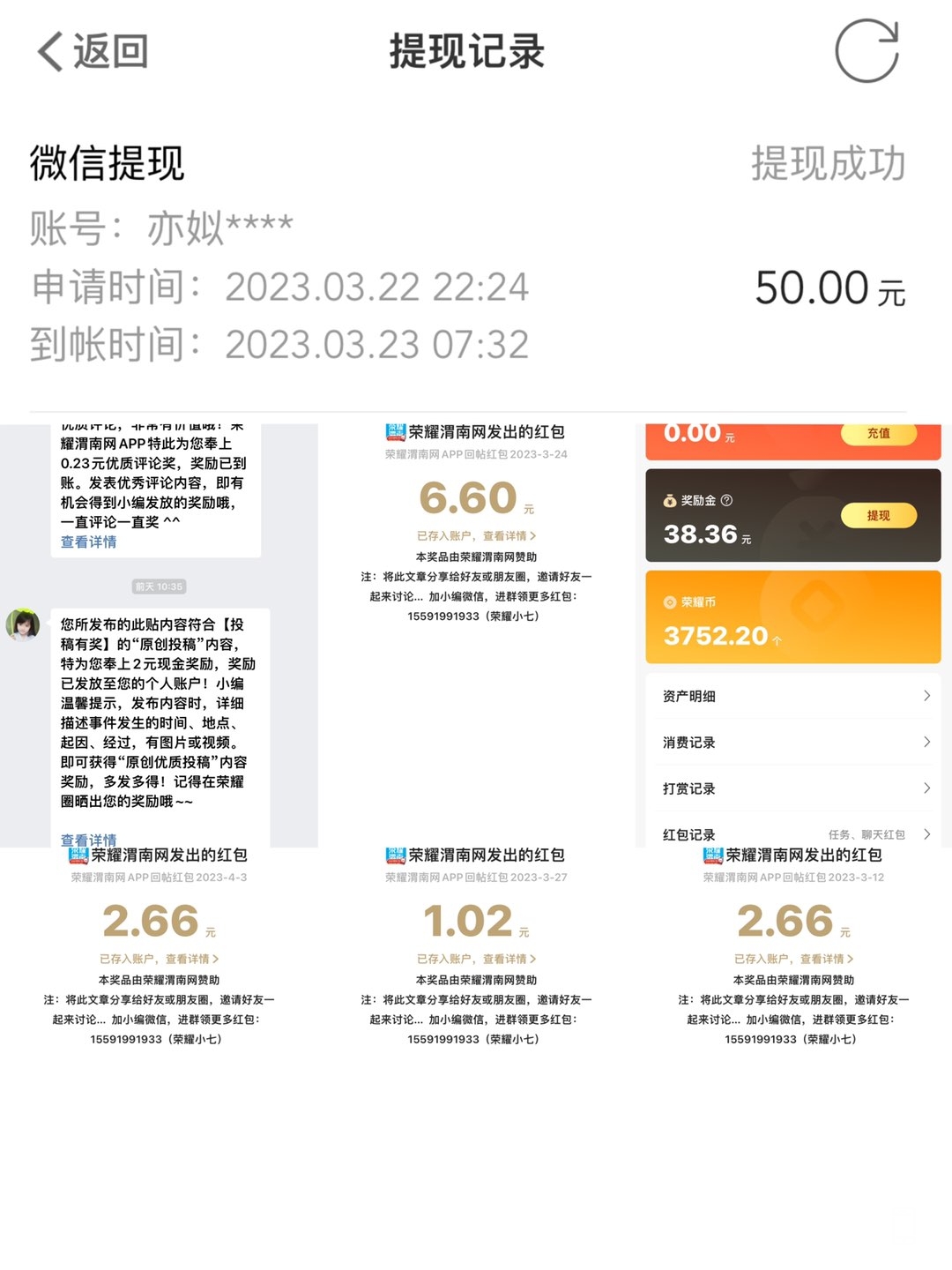Expand the 资产明细 row chevron
This screenshot has width=952, height=1270.
point(926,696)
